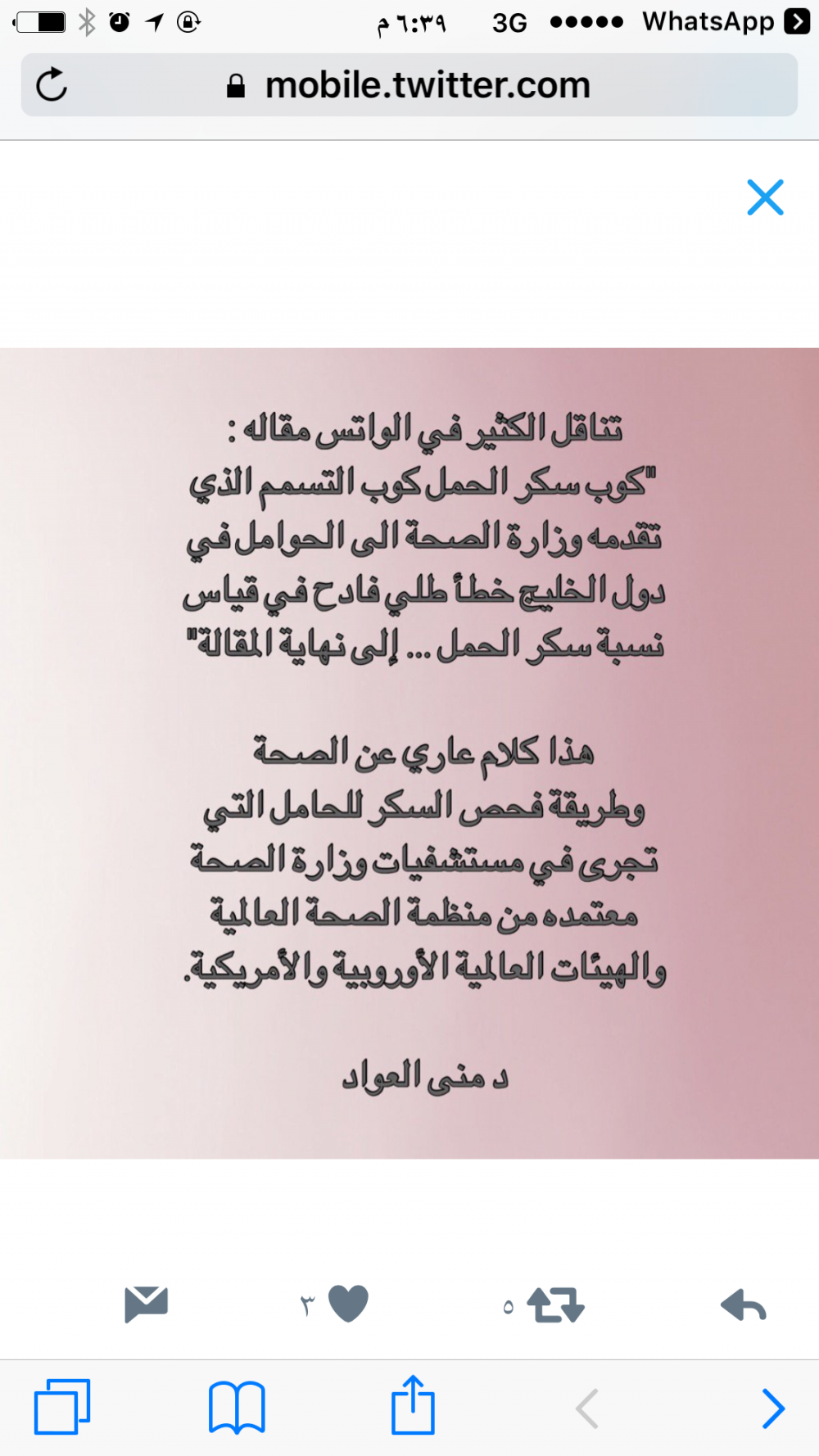Tap the mobile.twitter.com address field
This screenshot has width=819, height=1456.
409,85
